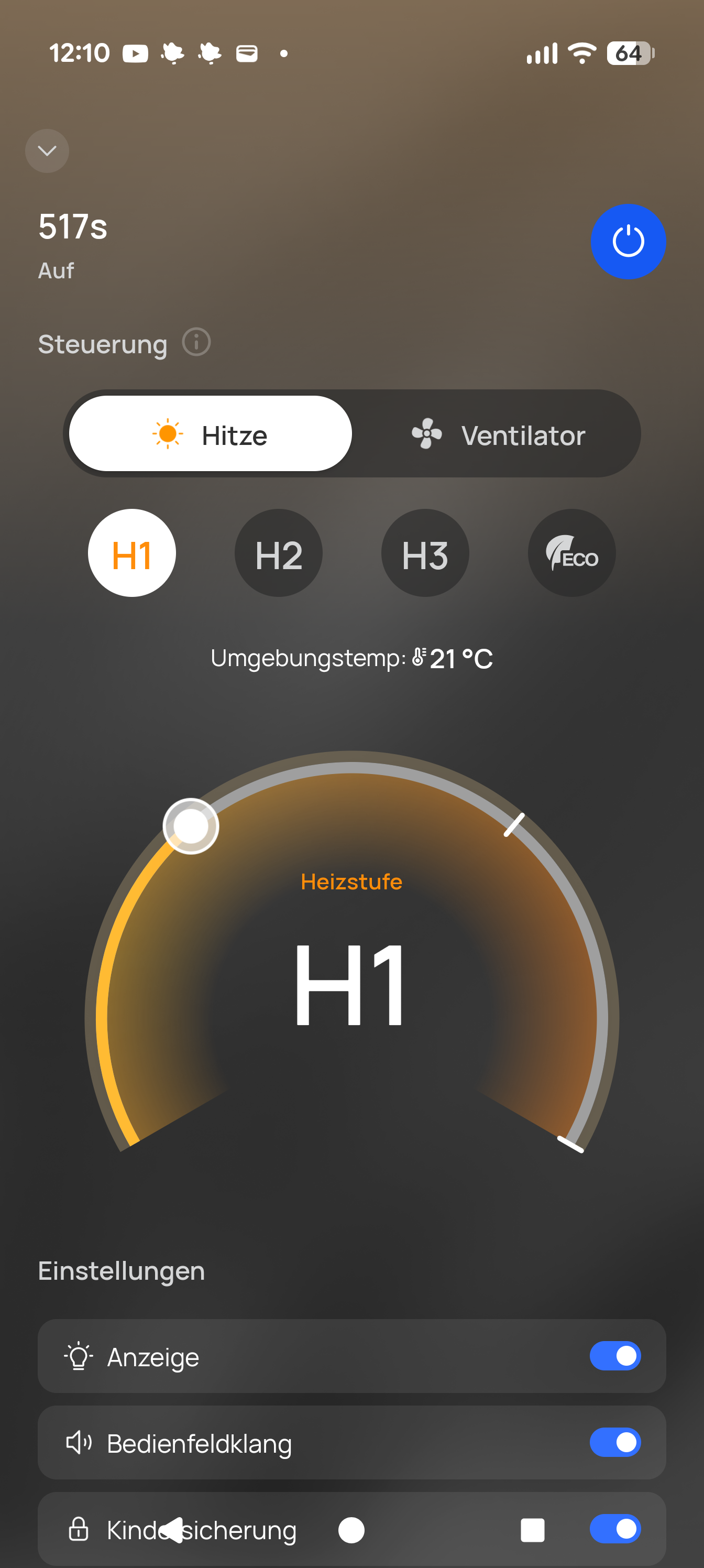This screenshot has height=1568, width=704.
Task: Select the Hitze mode
Action: tap(211, 434)
